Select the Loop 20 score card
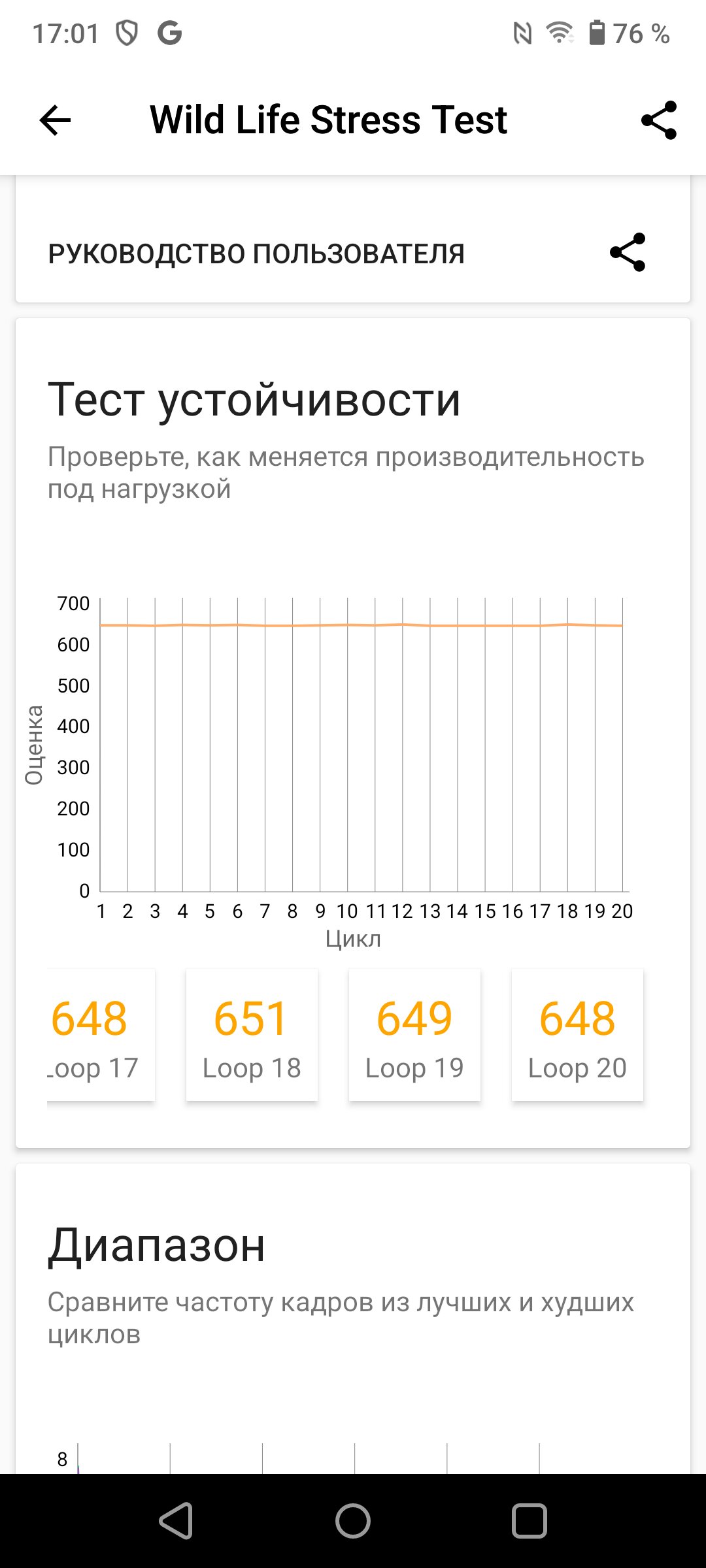The width and height of the screenshot is (706, 1568). coord(577,1035)
